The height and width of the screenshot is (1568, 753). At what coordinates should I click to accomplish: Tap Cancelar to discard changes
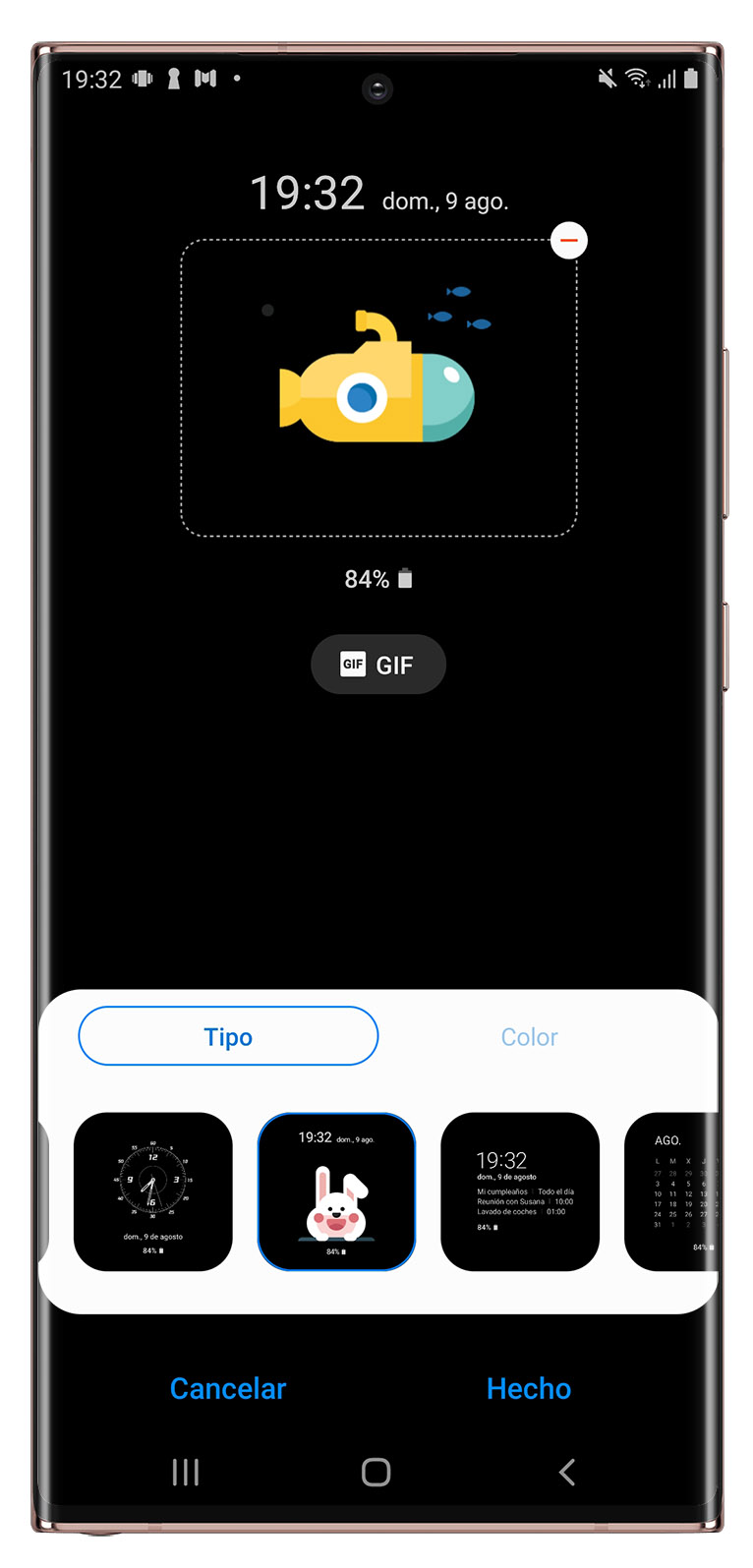click(228, 1388)
